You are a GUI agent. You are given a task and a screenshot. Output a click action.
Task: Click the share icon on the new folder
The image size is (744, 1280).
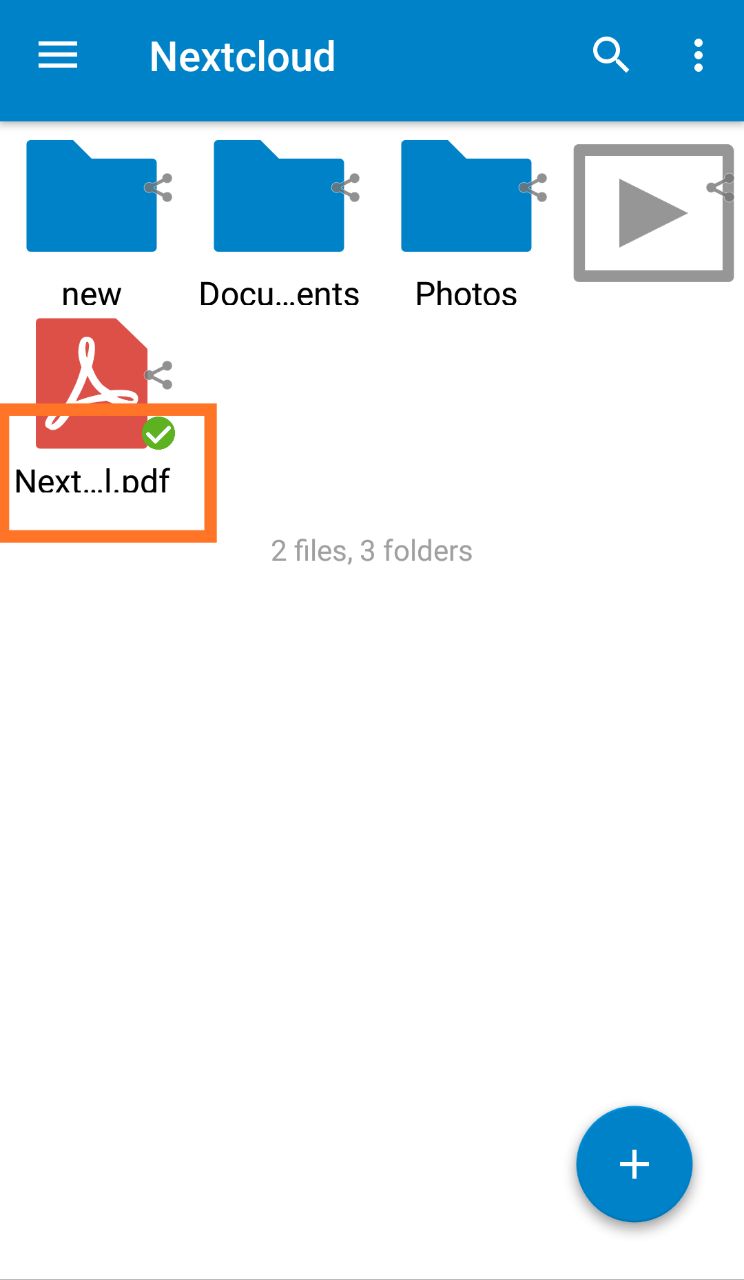157,188
